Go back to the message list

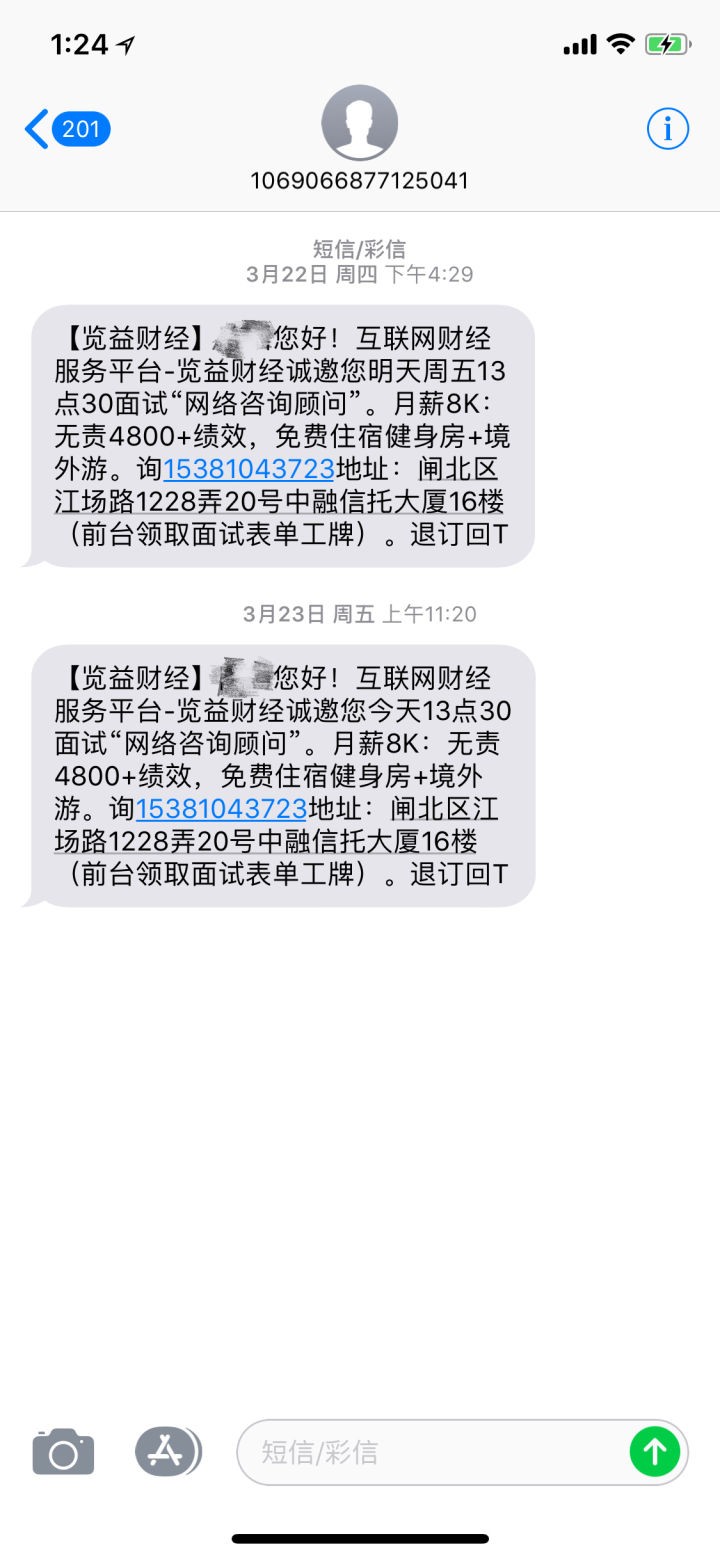click(x=66, y=129)
